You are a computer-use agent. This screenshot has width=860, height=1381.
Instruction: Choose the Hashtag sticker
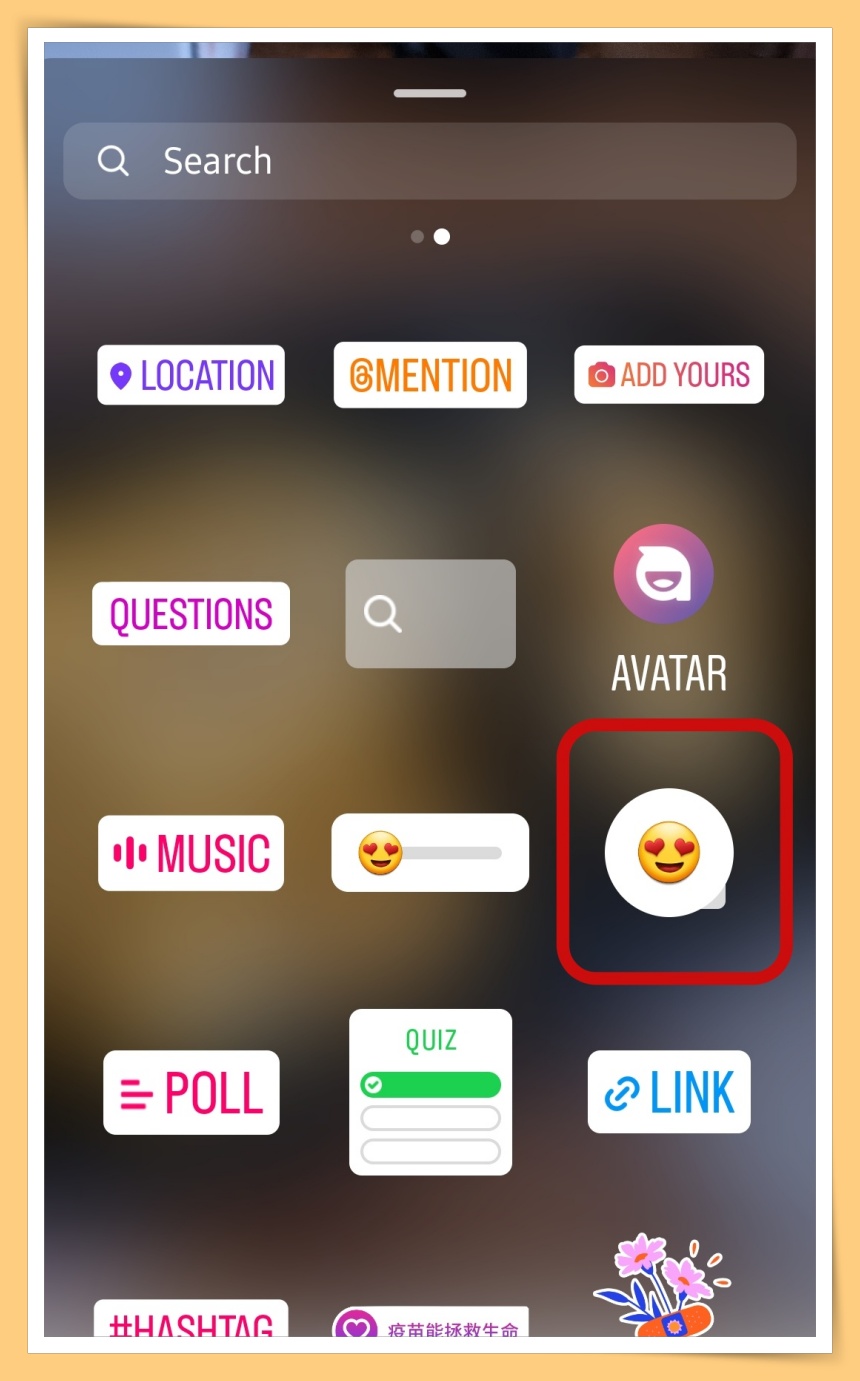(191, 1319)
